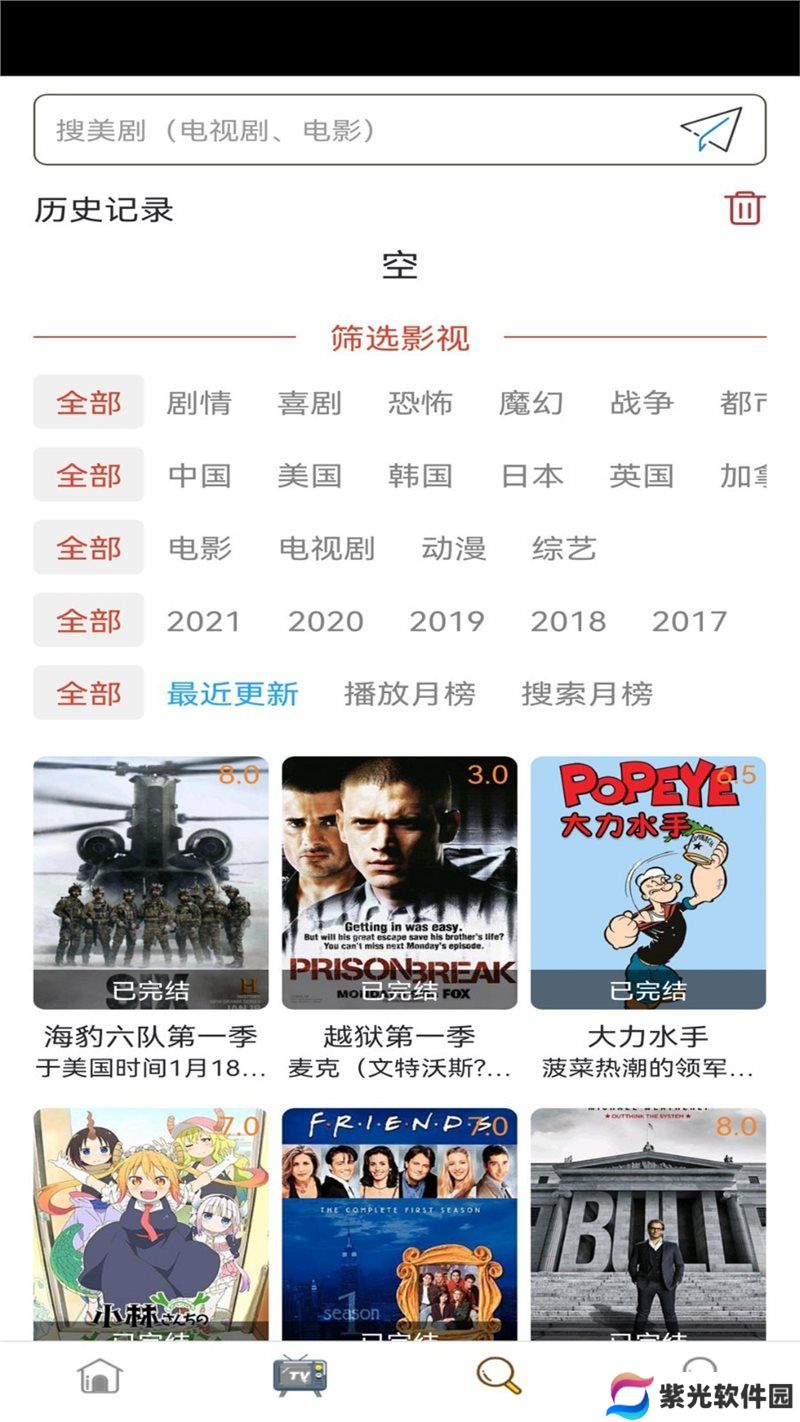This screenshot has height=1422, width=800.
Task: Switch to the TV tab
Action: point(300,1376)
